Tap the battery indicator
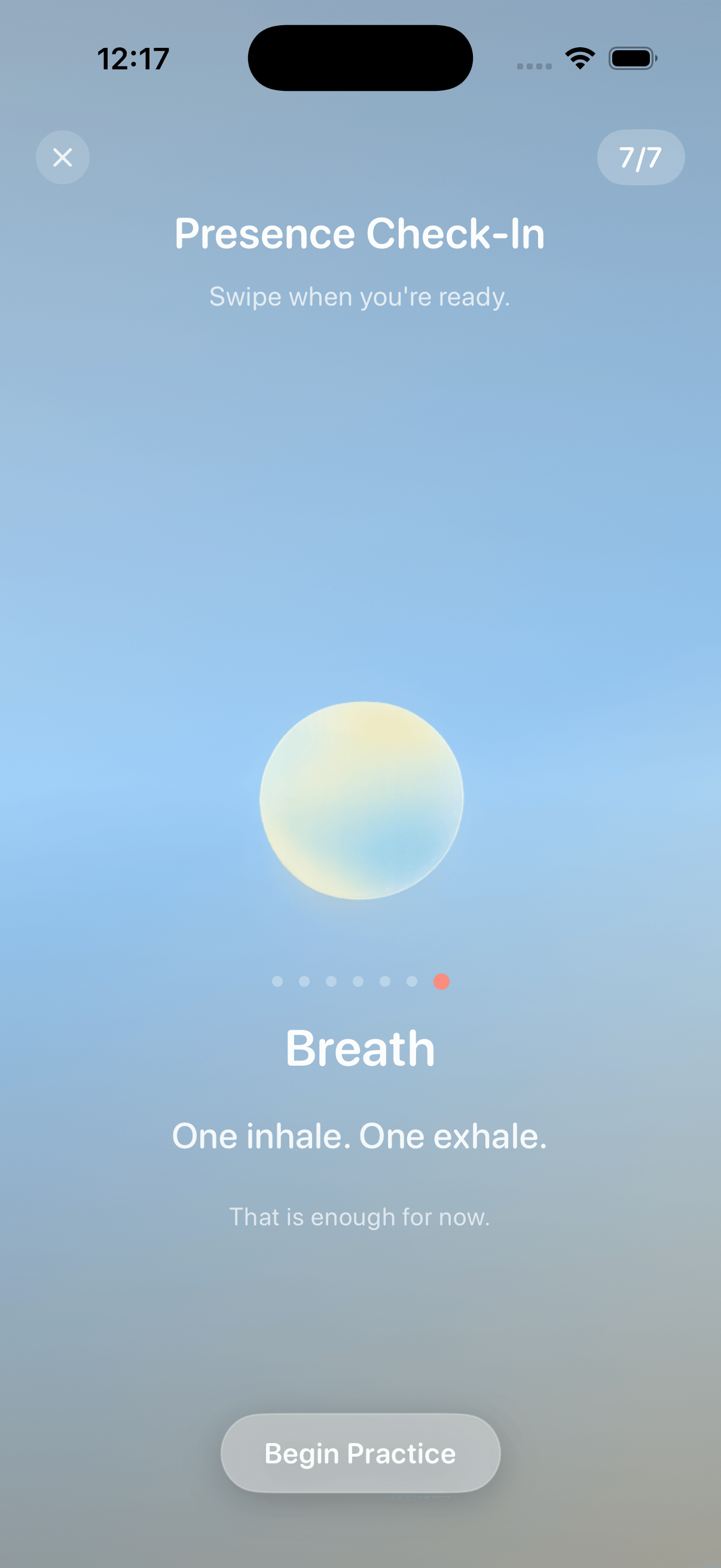This screenshot has width=721, height=1568. [x=632, y=58]
